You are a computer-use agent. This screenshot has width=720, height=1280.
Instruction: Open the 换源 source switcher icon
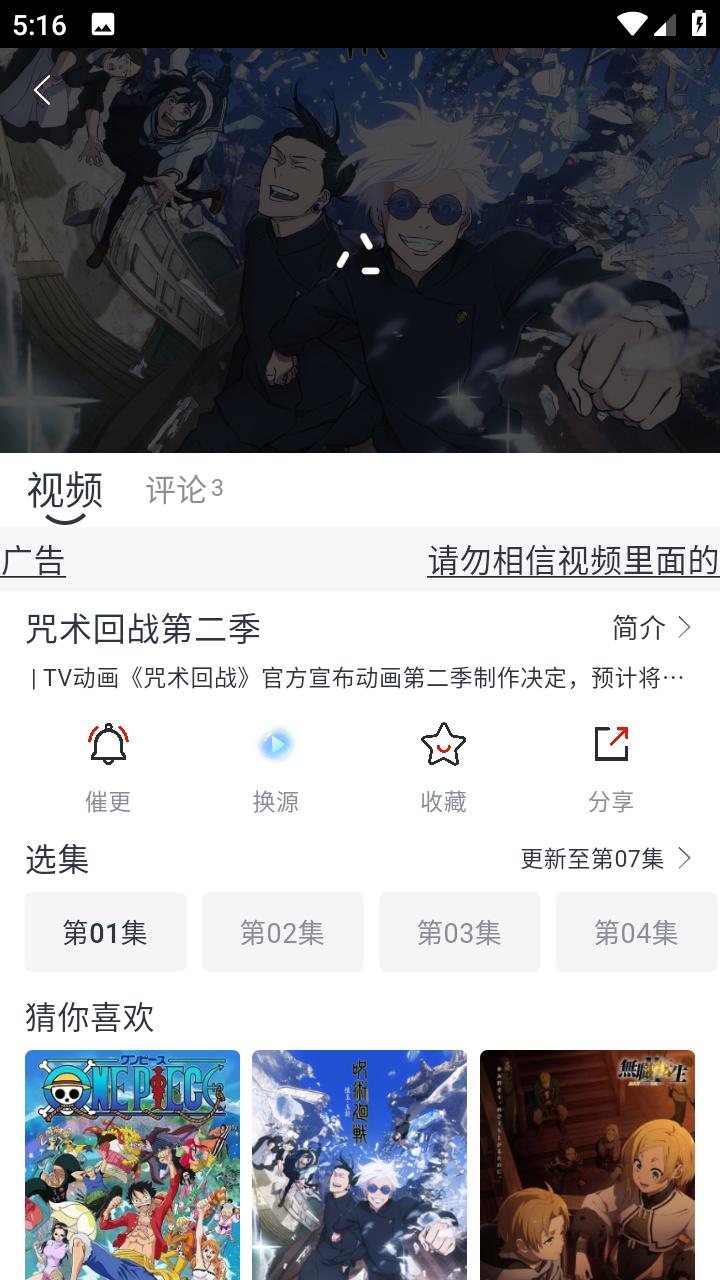[276, 744]
